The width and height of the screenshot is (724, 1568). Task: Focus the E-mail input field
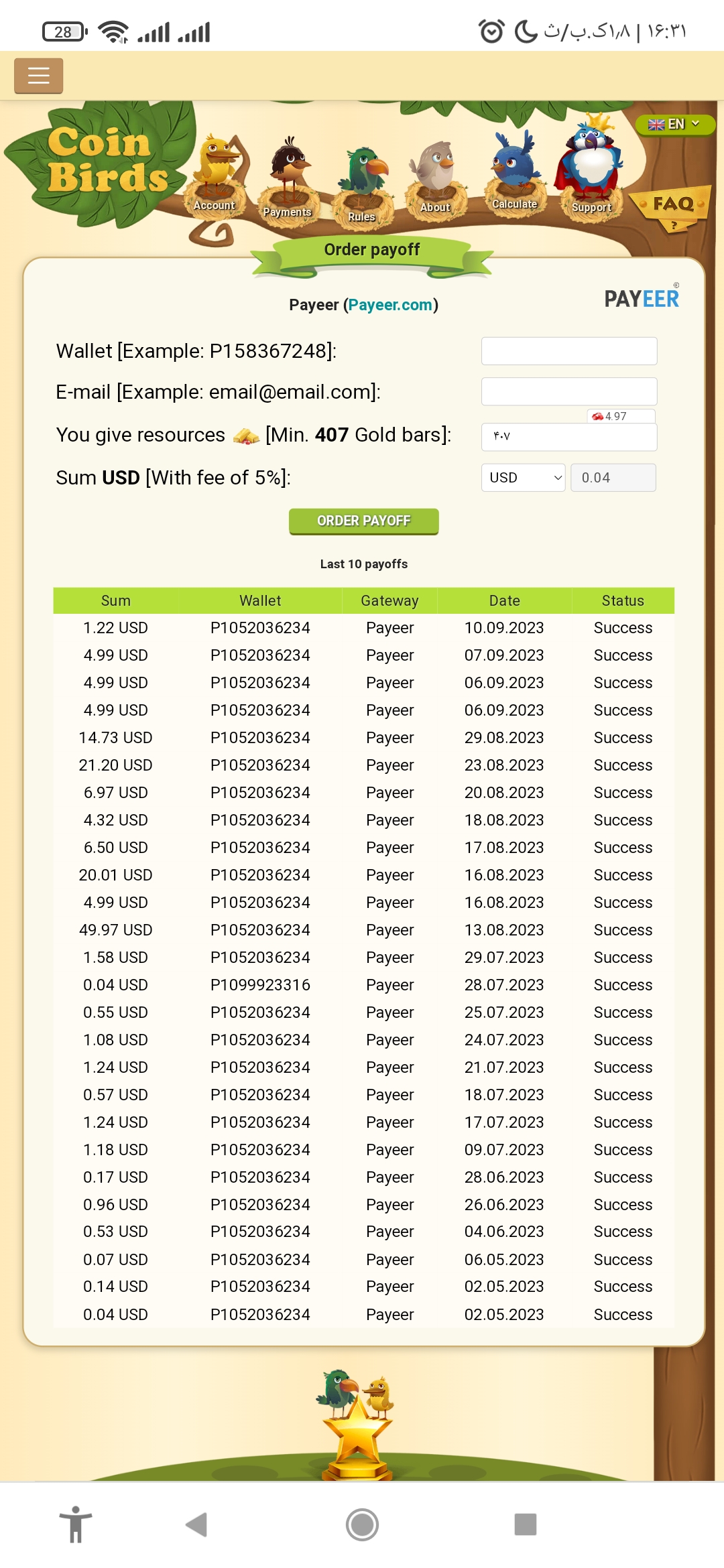pyautogui.click(x=568, y=391)
